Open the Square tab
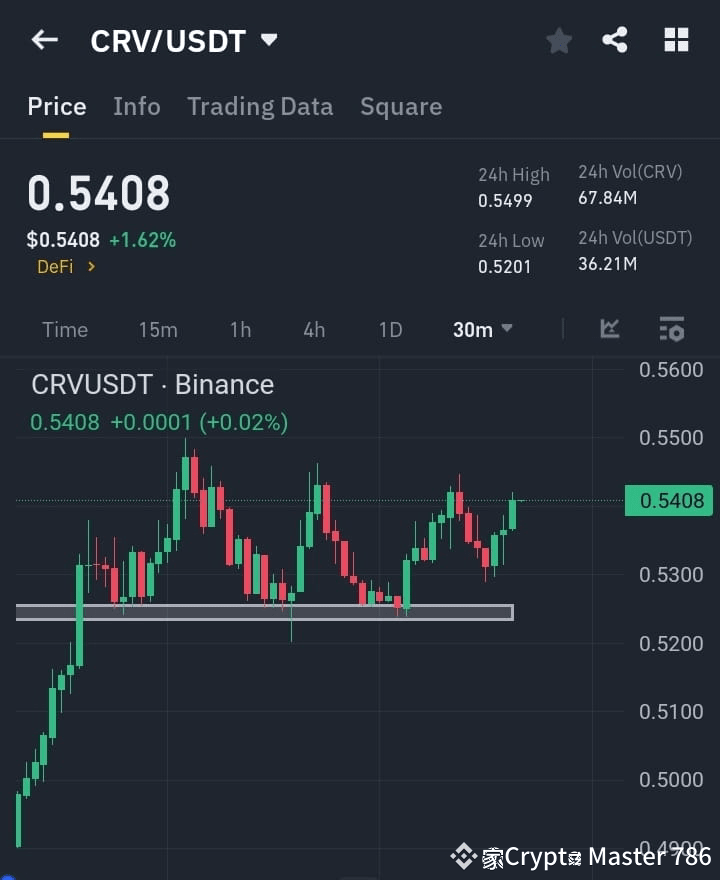720x880 pixels. [x=401, y=106]
